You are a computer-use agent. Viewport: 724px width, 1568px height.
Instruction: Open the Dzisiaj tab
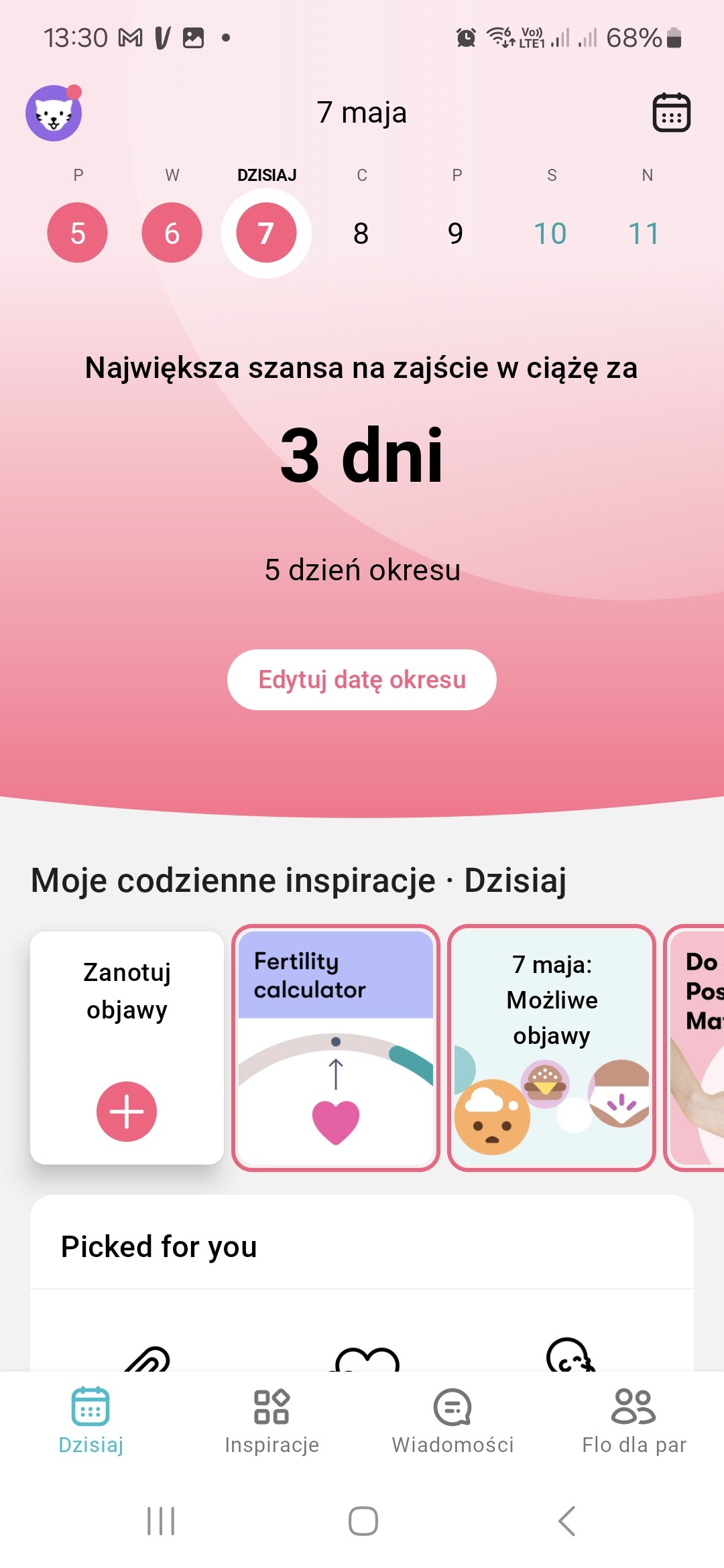point(90,1419)
